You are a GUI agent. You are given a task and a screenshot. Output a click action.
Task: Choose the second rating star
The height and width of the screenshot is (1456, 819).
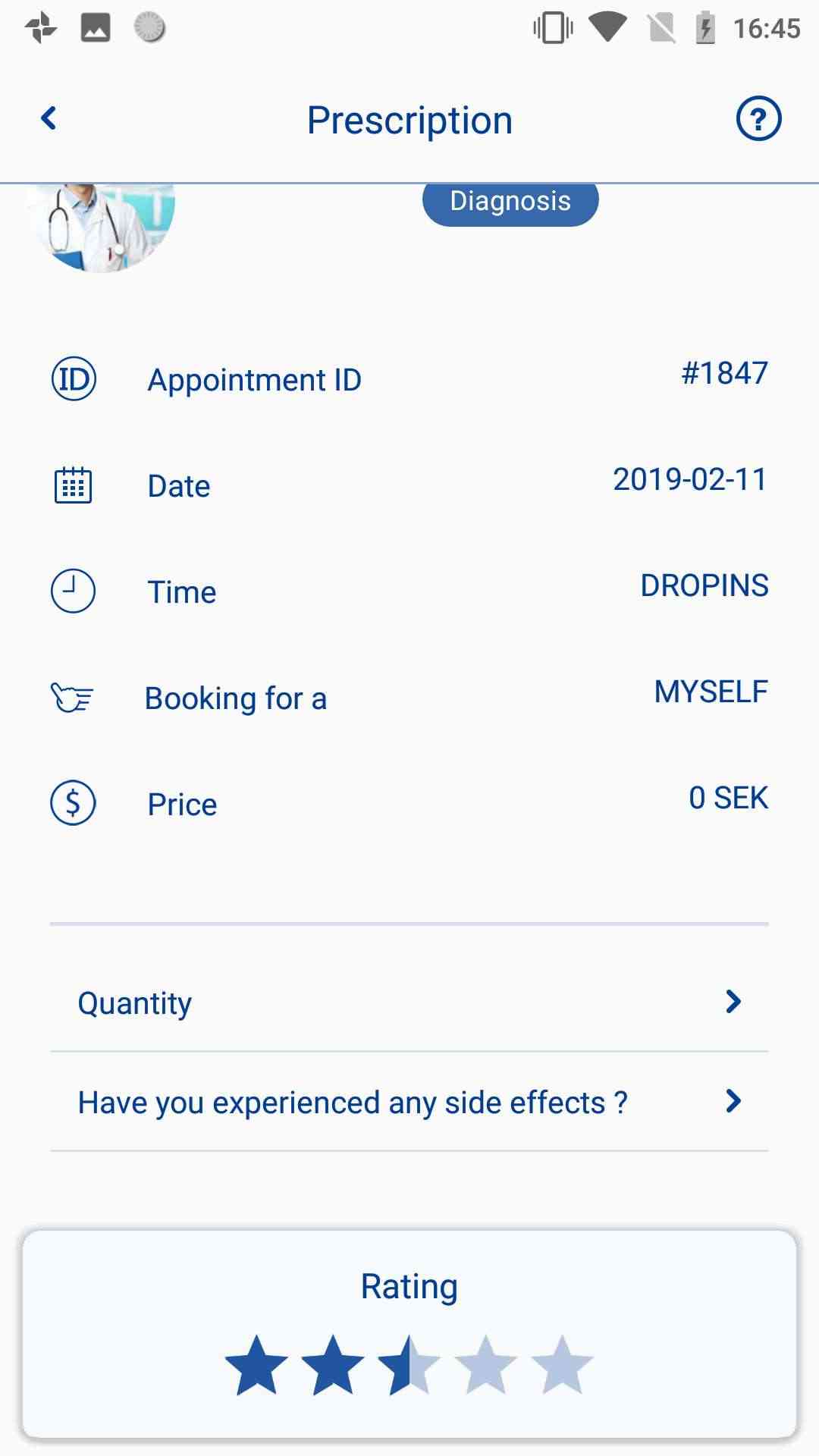333,1366
